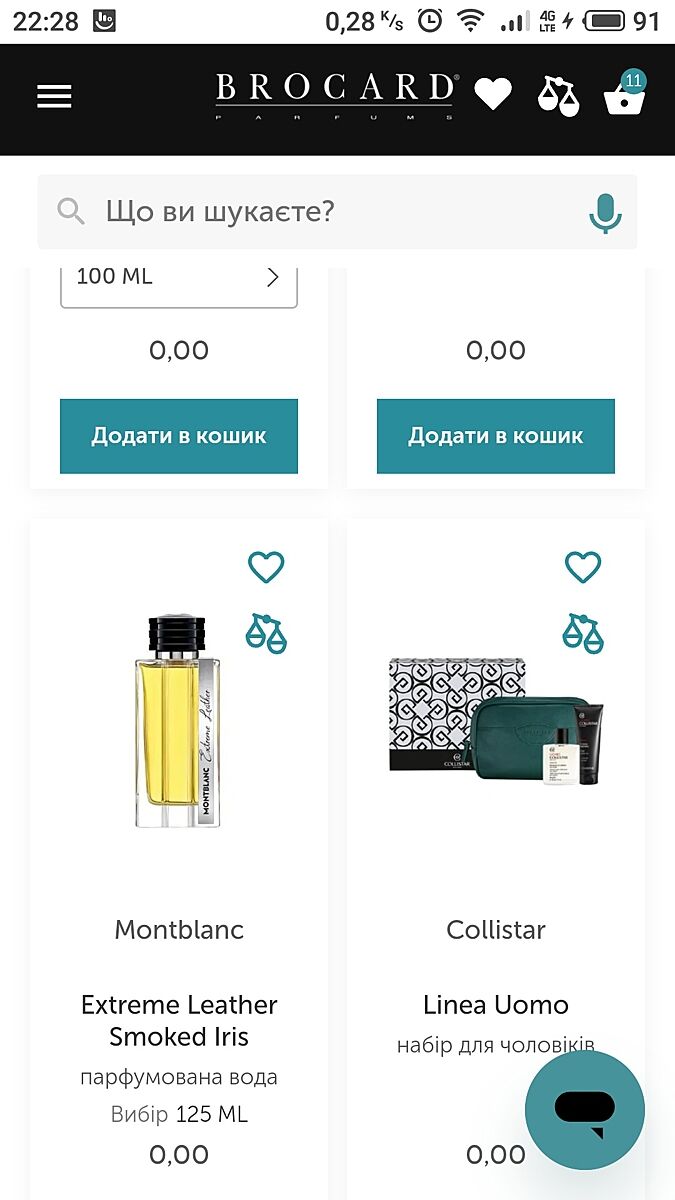Open the comparison list in the header
The width and height of the screenshot is (675, 1200).
pyautogui.click(x=558, y=96)
